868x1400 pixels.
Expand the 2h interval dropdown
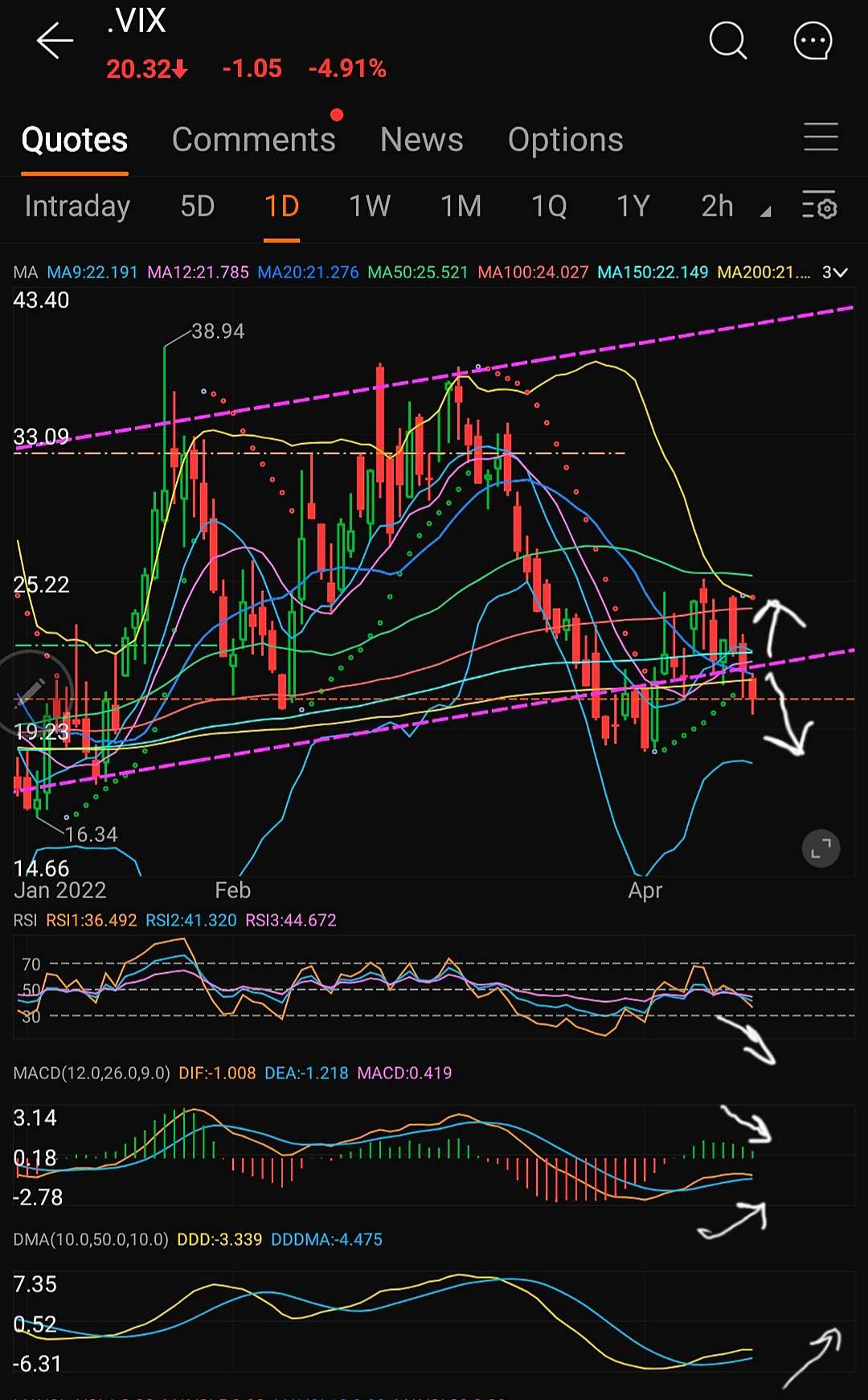click(x=735, y=207)
